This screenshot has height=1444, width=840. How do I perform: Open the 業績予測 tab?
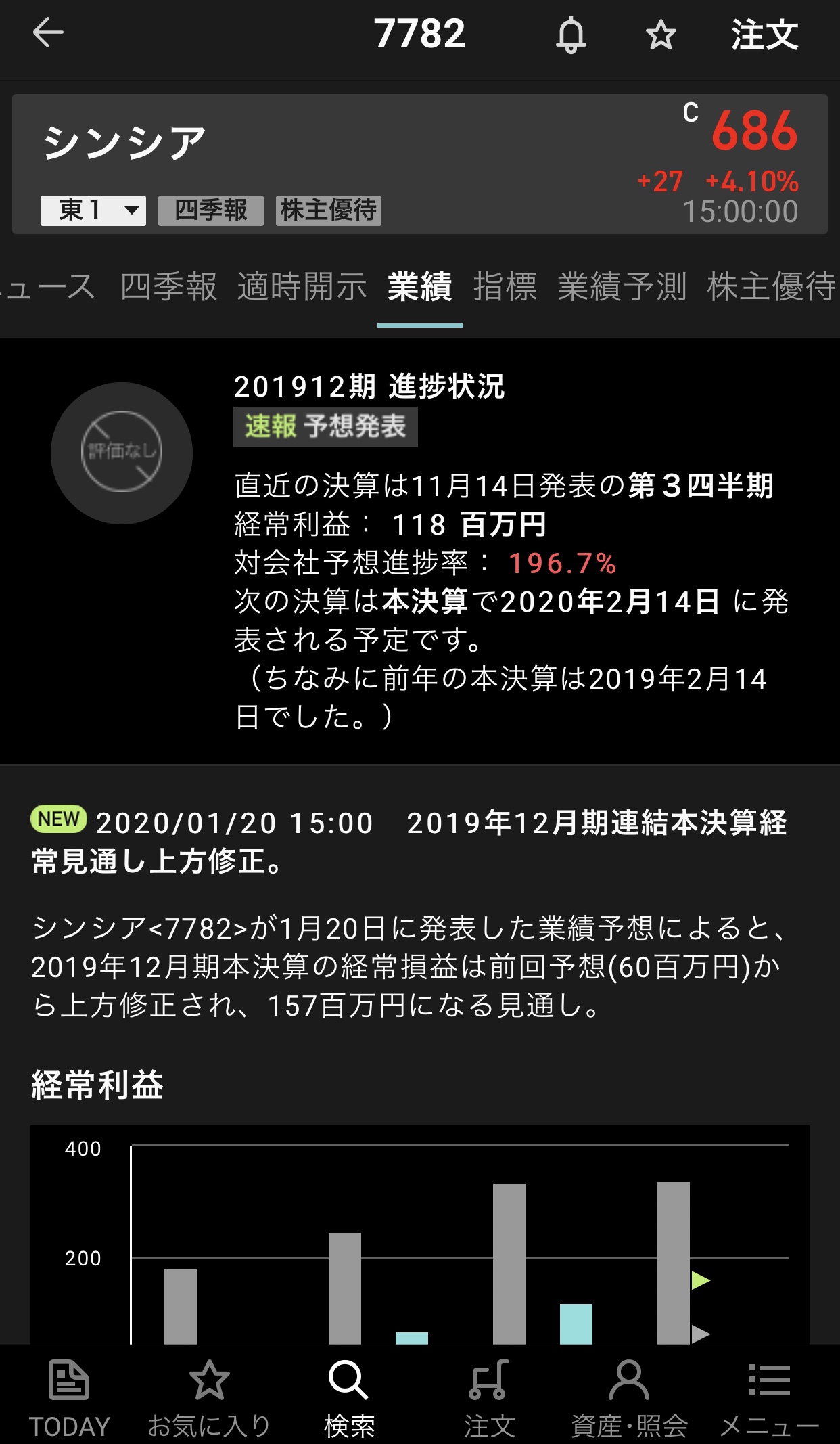(622, 287)
